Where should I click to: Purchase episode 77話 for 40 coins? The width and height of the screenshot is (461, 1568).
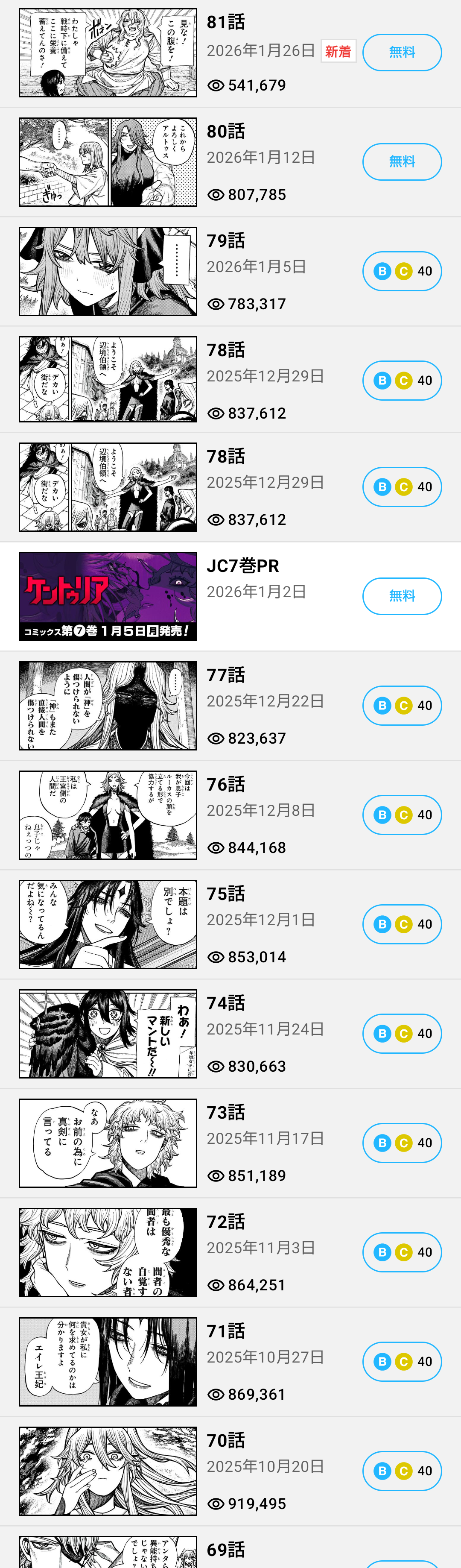(401, 706)
